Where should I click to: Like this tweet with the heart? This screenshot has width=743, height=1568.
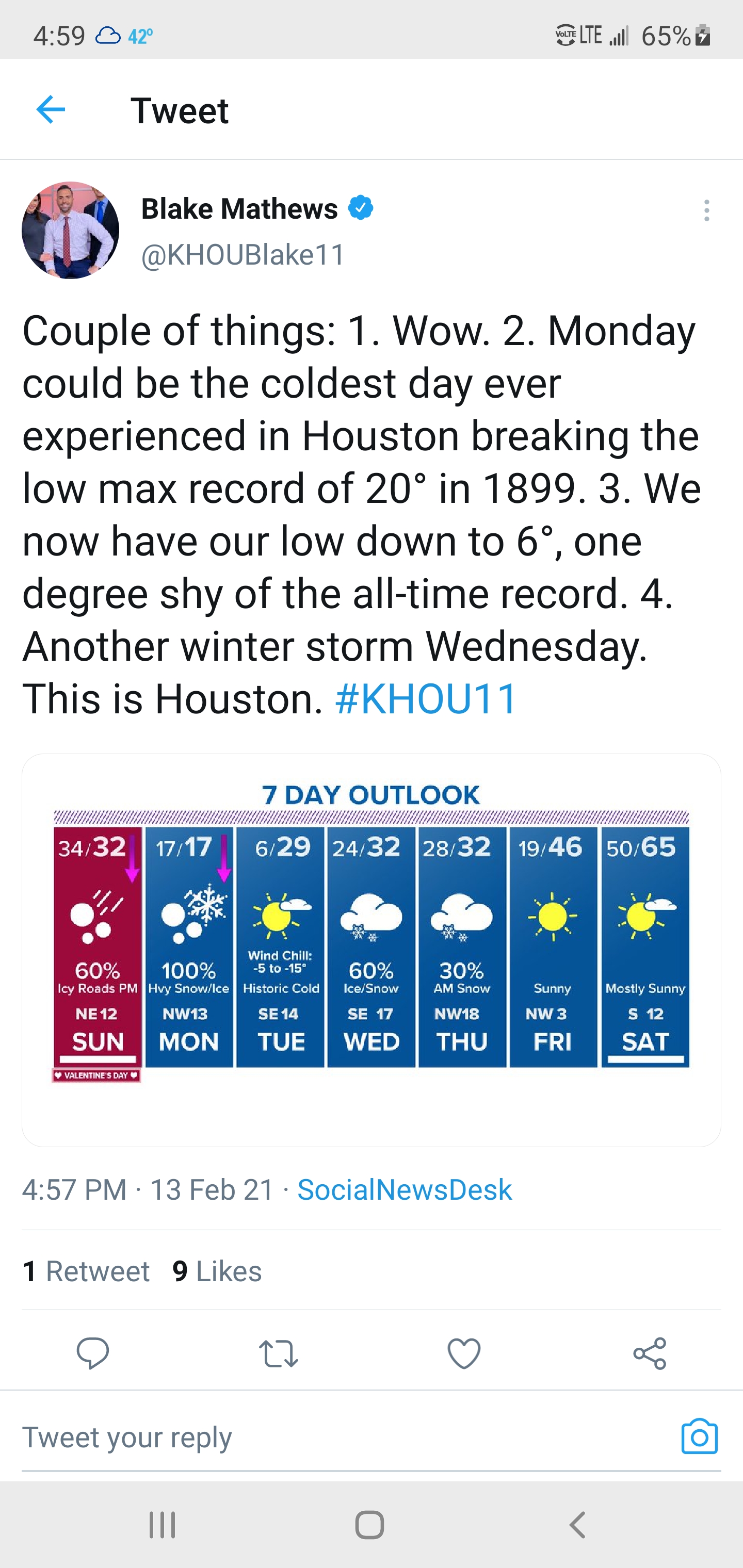464,1353
